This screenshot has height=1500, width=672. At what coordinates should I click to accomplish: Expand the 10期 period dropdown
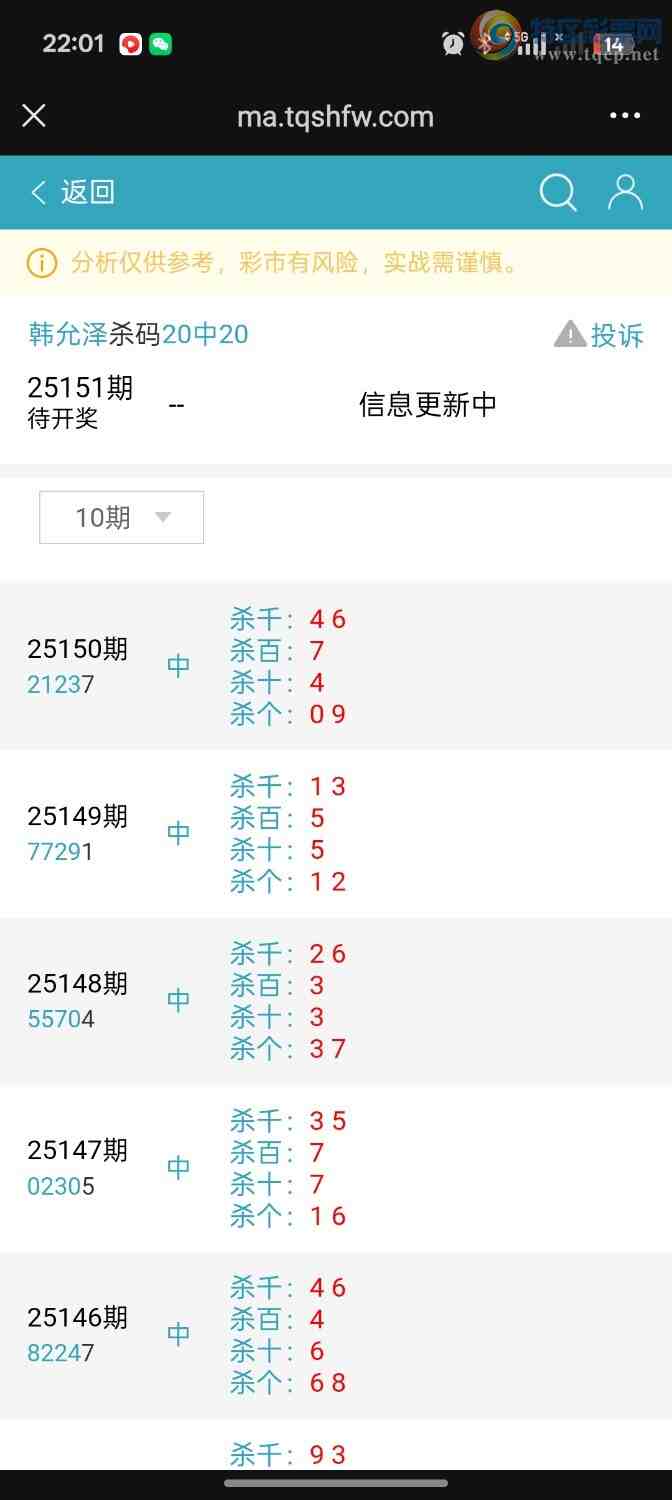point(121,517)
